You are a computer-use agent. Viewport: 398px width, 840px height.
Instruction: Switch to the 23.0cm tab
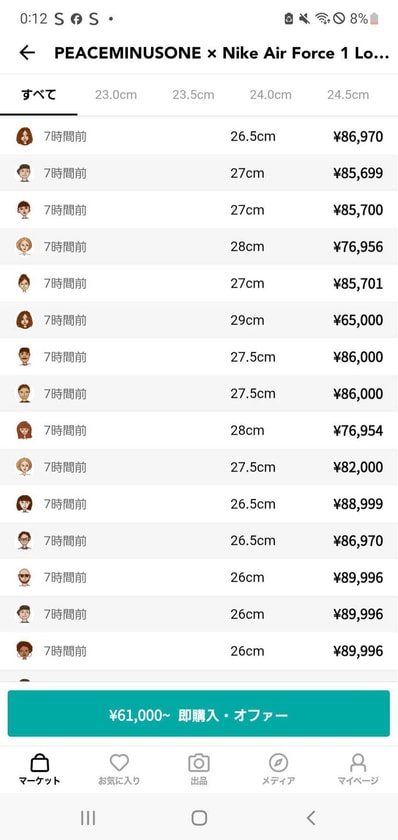coord(116,95)
